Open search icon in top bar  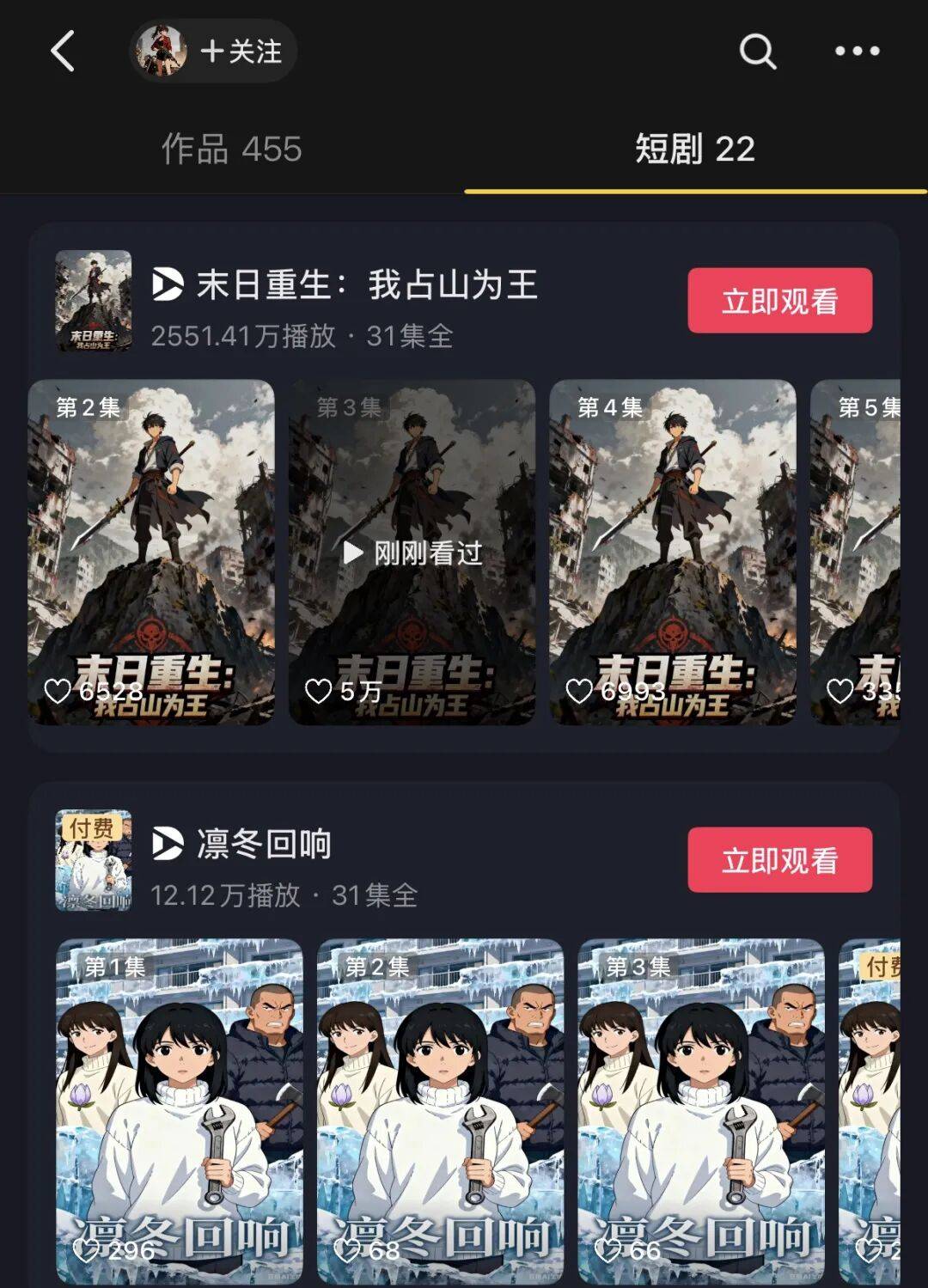pyautogui.click(x=757, y=52)
